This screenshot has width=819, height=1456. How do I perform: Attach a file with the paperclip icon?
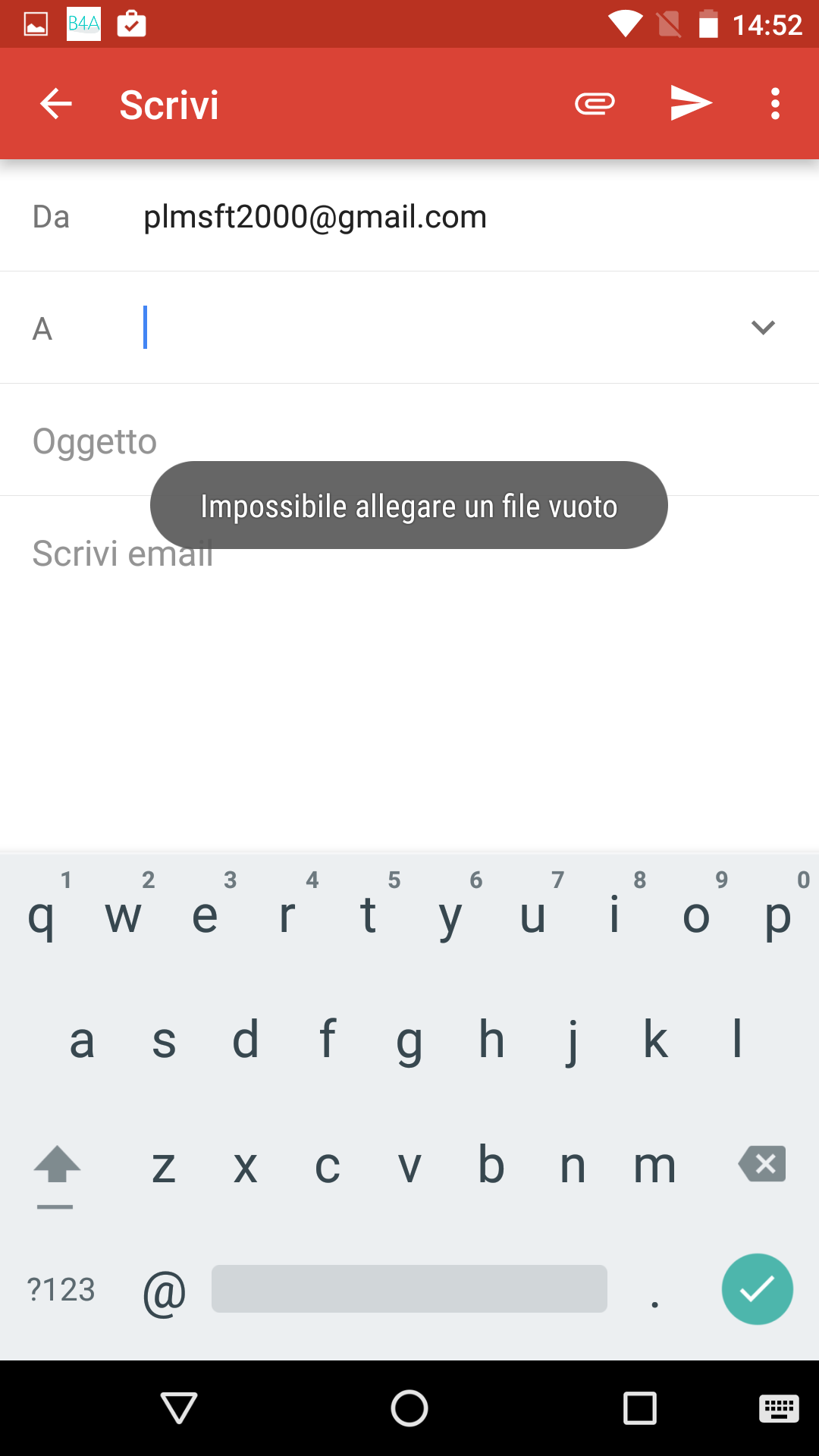(595, 104)
